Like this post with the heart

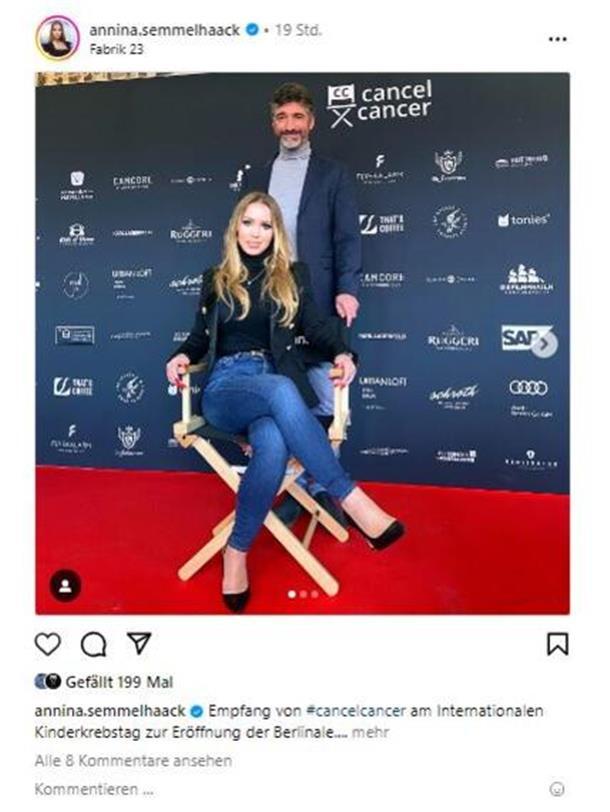pyautogui.click(x=48, y=644)
